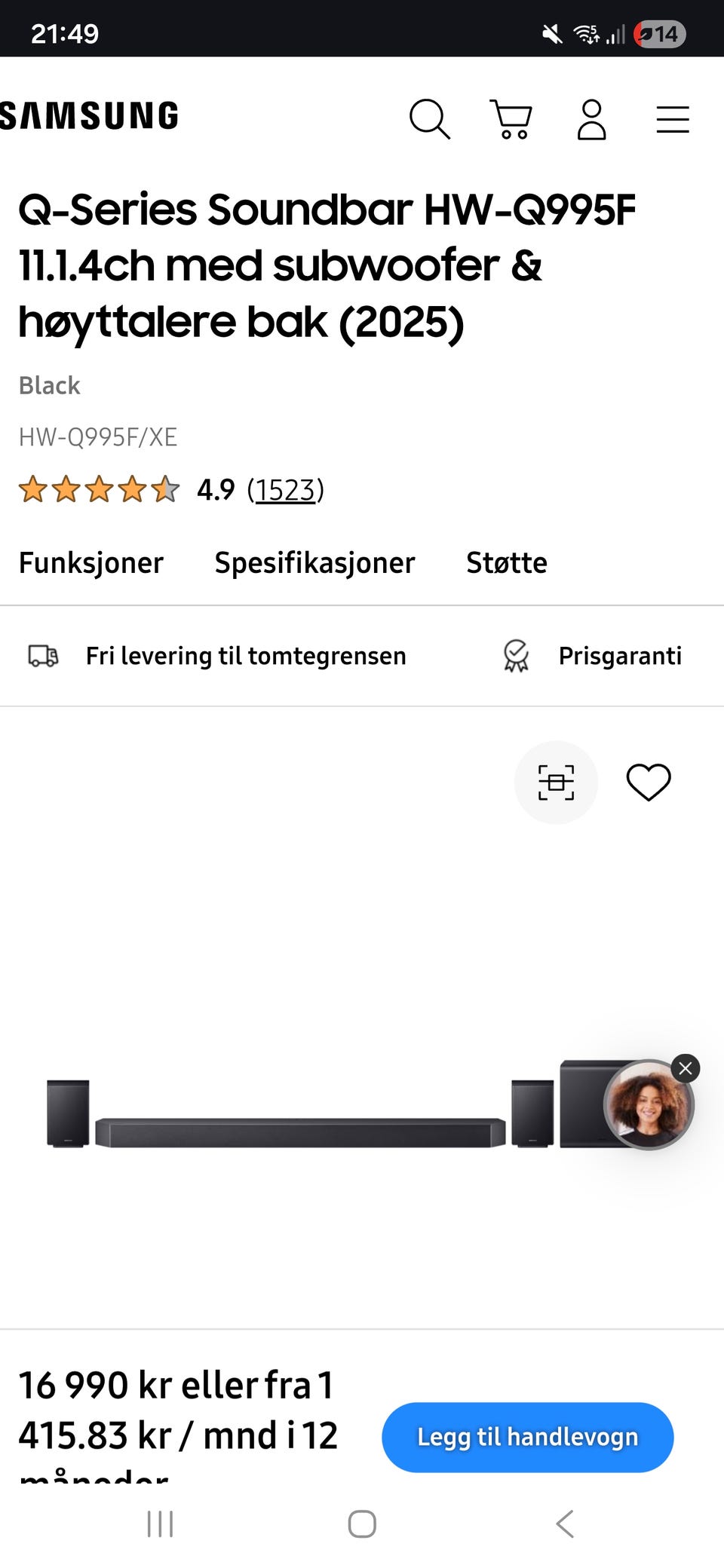Image resolution: width=724 pixels, height=1568 pixels.
Task: Click Legg til handlevogn button
Action: tap(526, 1438)
